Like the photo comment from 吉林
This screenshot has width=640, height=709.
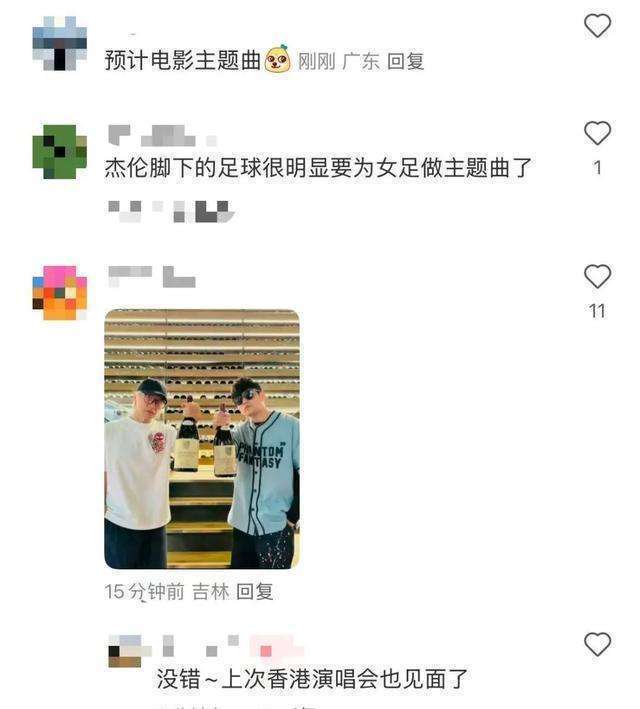click(x=597, y=277)
